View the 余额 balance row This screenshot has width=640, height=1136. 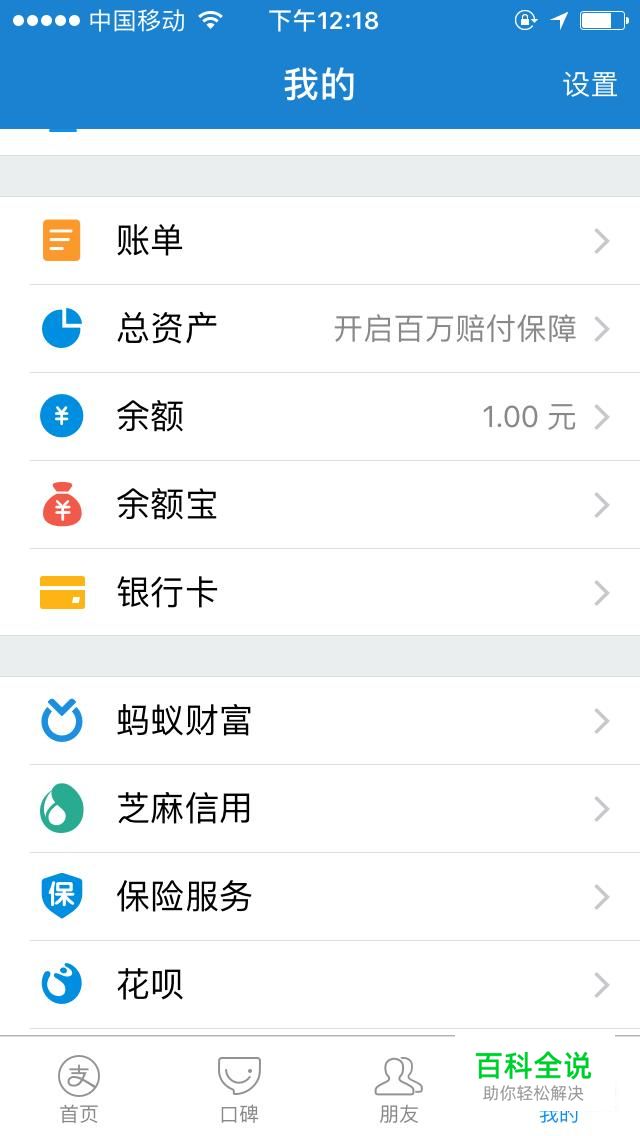[x=320, y=416]
